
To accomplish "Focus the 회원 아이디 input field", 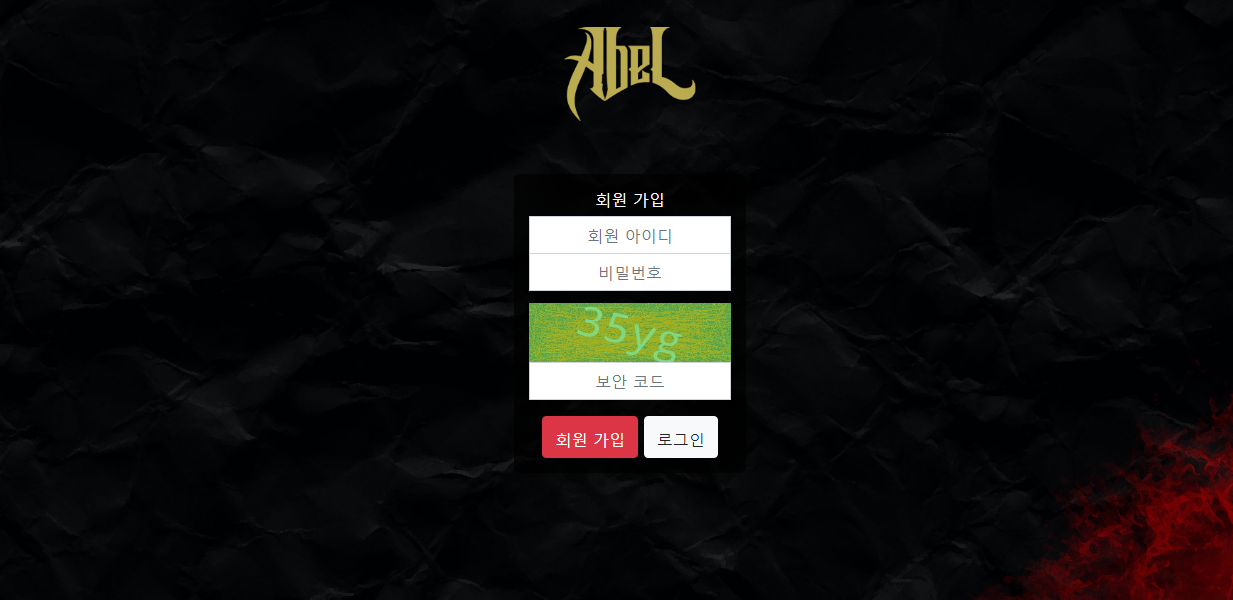I will click(630, 235).
